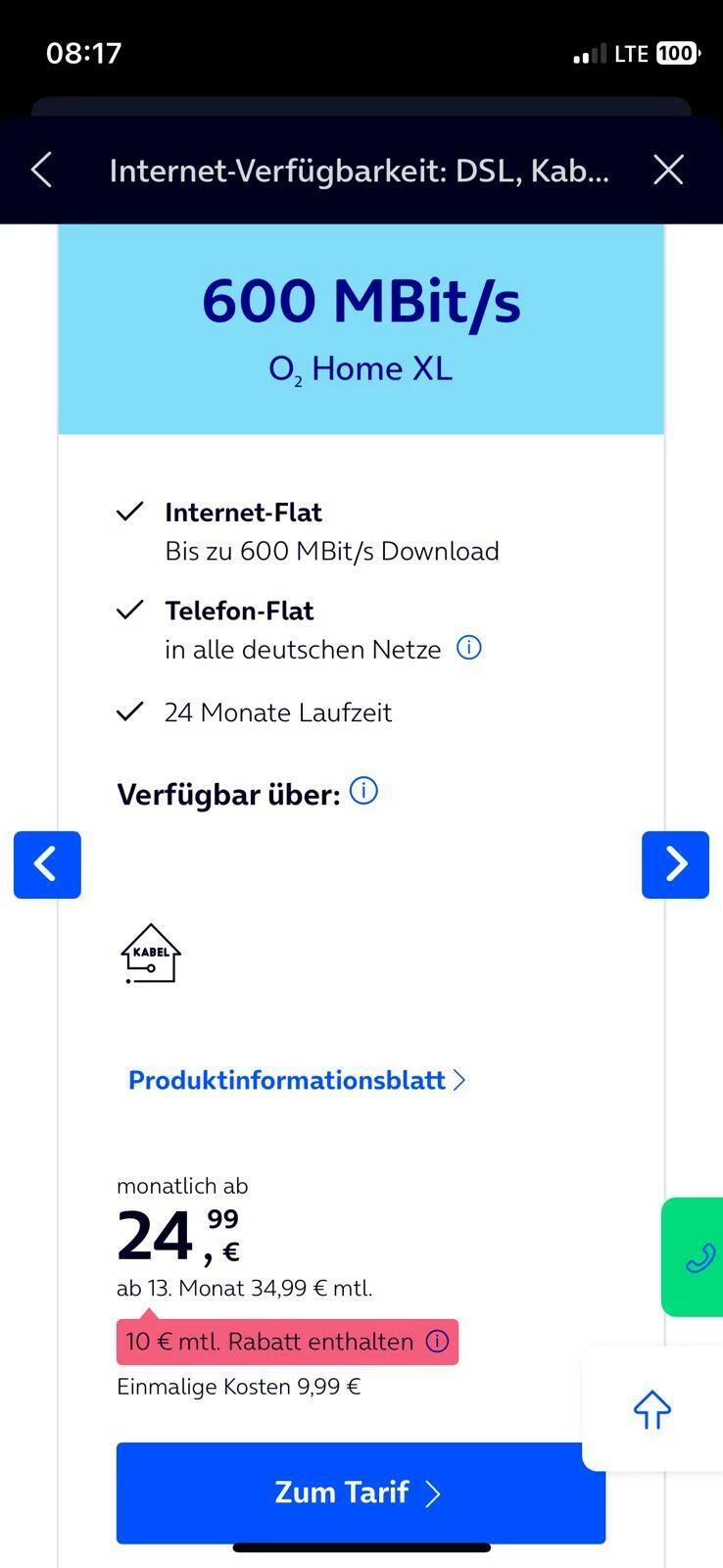Open info icon next to Verfügbar über

363,791
